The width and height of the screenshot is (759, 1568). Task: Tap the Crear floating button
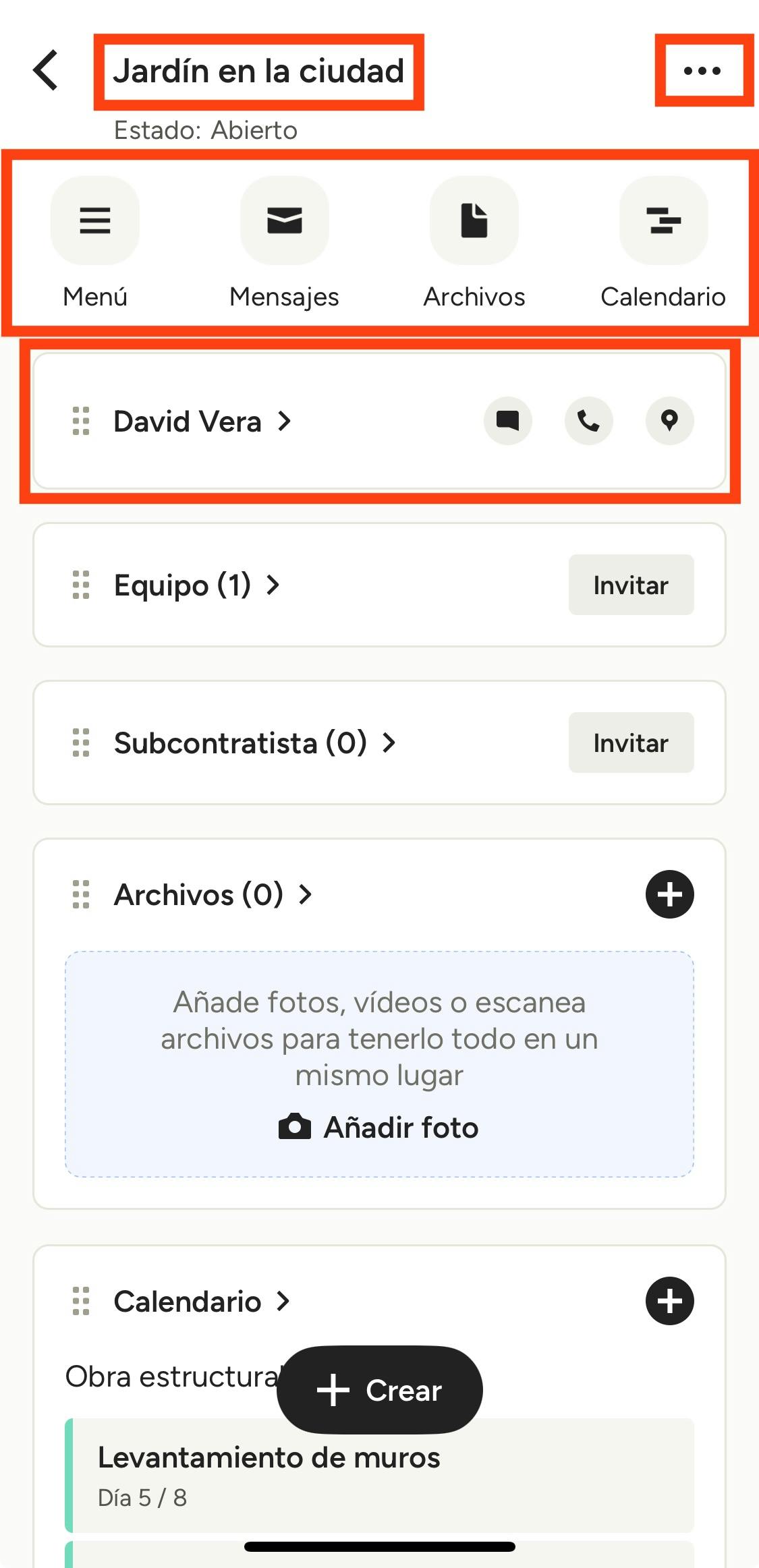[x=379, y=1390]
